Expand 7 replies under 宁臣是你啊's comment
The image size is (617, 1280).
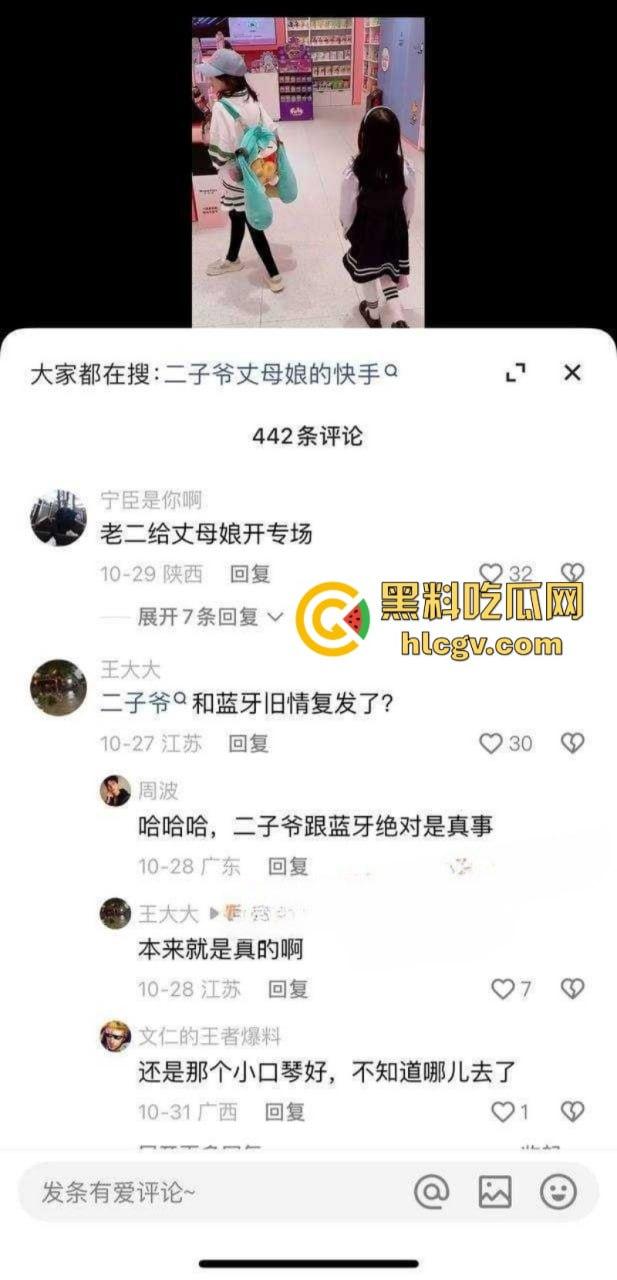tap(210, 617)
